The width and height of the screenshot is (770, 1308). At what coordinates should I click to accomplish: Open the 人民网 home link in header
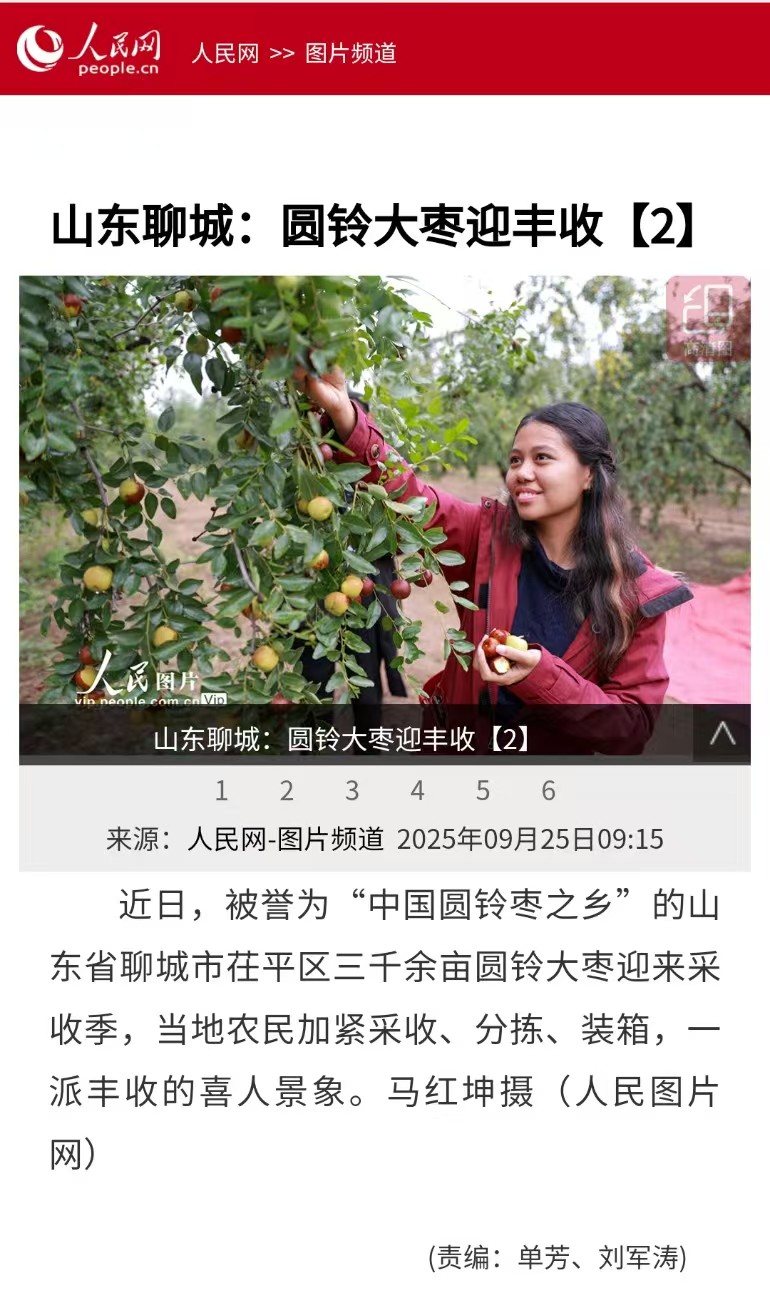click(x=225, y=53)
